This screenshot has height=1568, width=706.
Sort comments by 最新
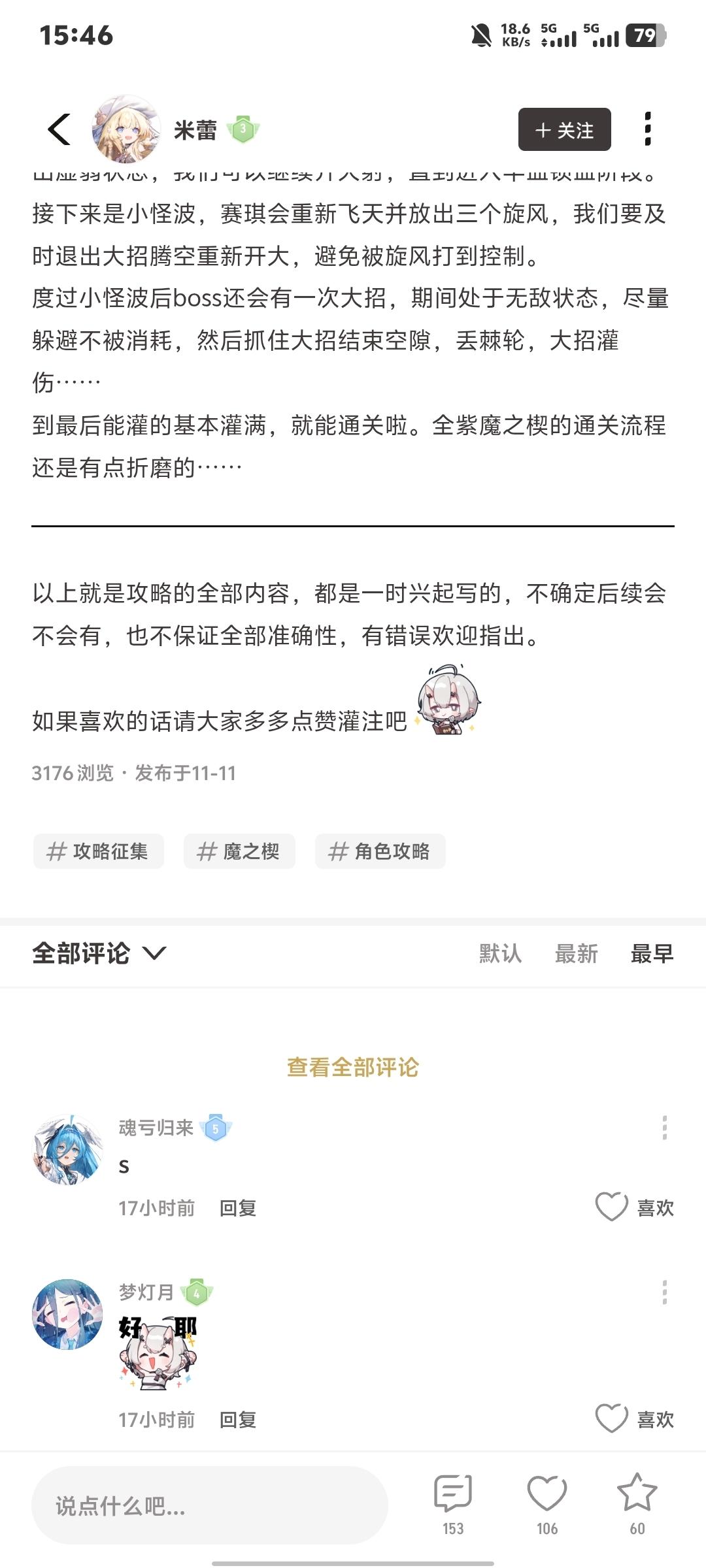576,954
